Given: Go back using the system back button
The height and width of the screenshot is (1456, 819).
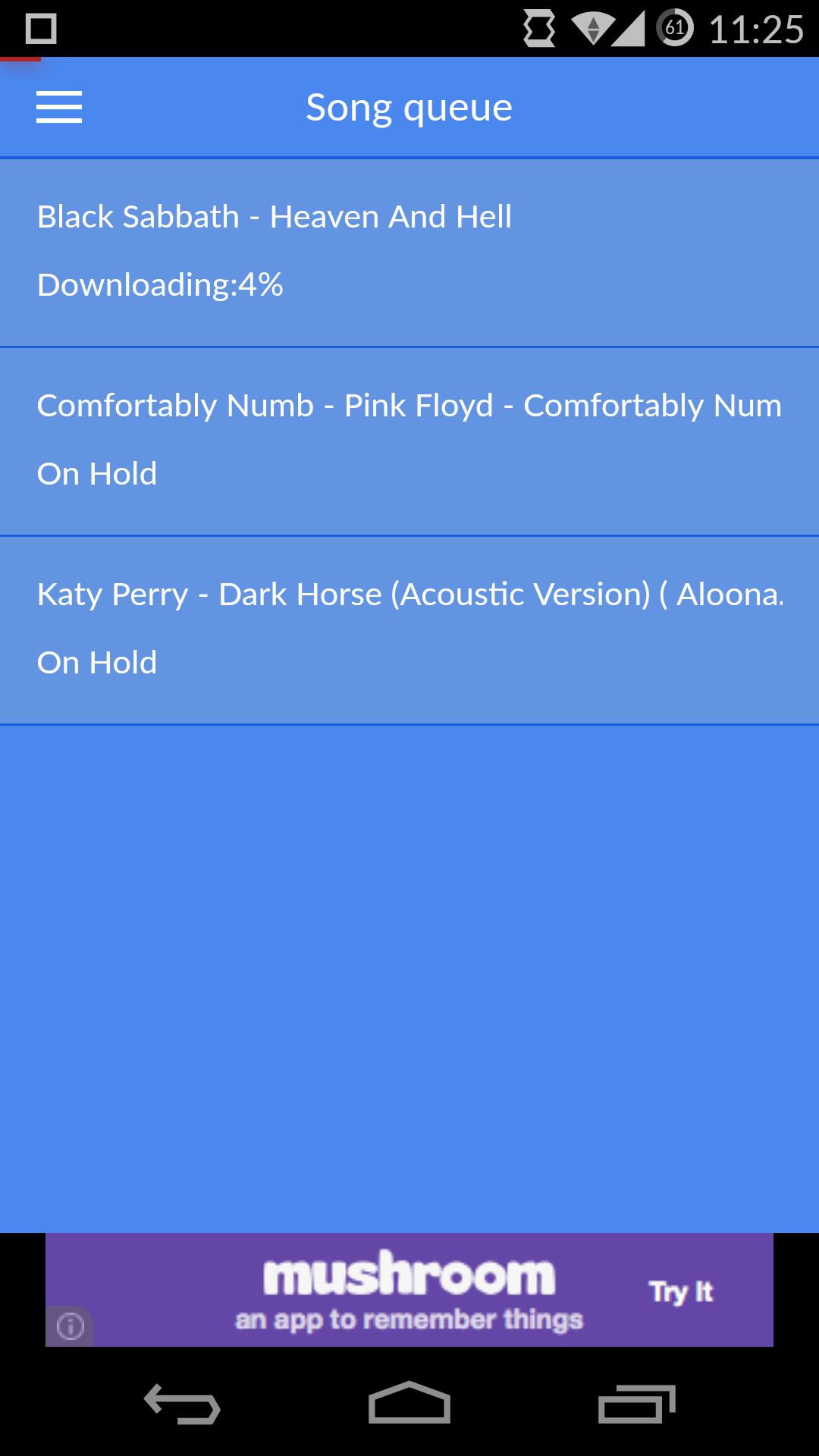Looking at the screenshot, I should pyautogui.click(x=182, y=1403).
